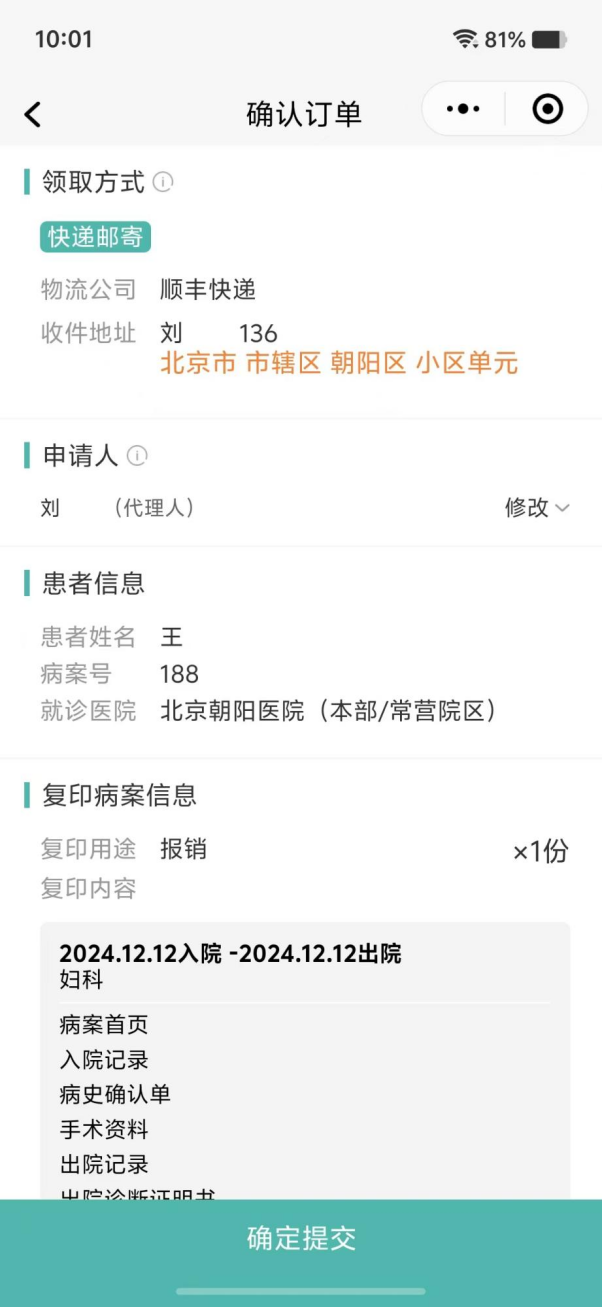Submit the order with 确定提交
The height and width of the screenshot is (1307, 602).
301,1238
